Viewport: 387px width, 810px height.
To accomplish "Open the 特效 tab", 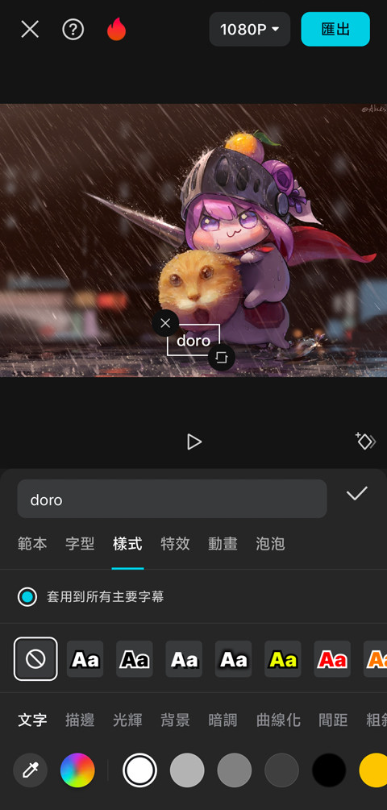I will [175, 543].
